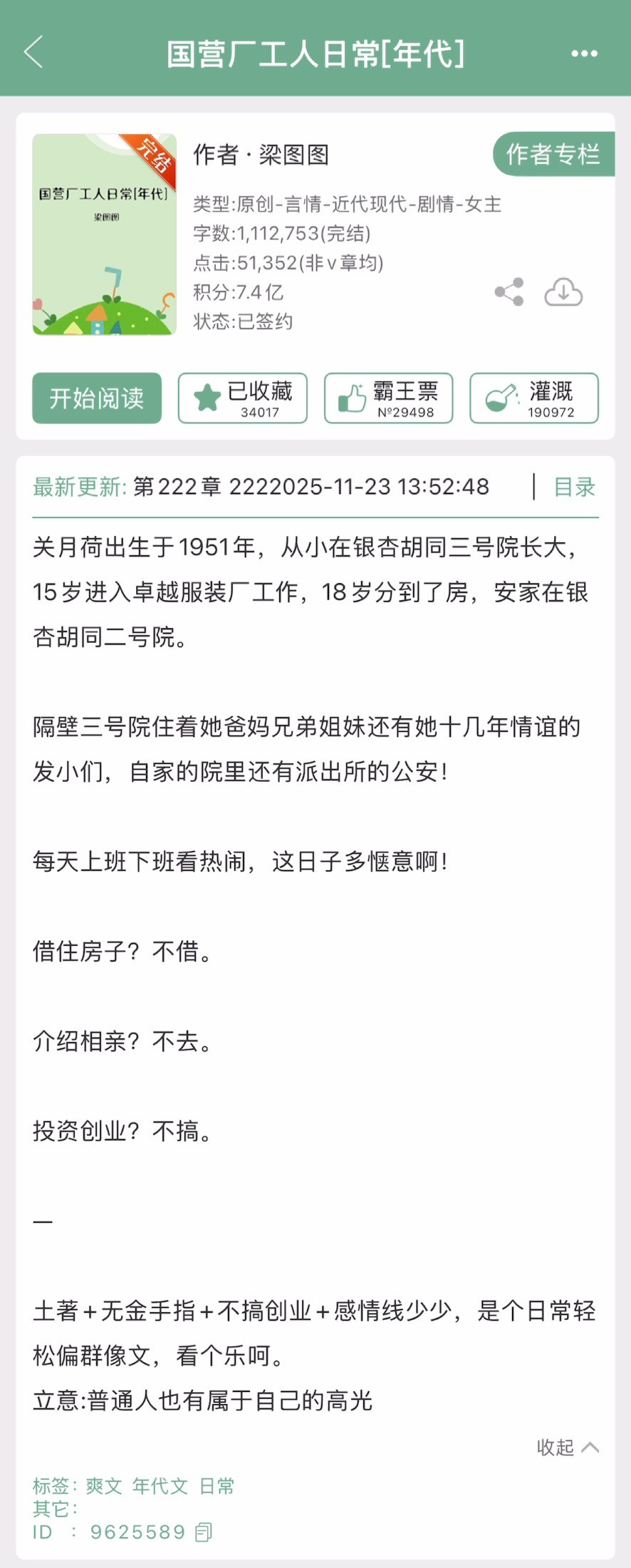Expand the 目录 chapter list

click(573, 488)
